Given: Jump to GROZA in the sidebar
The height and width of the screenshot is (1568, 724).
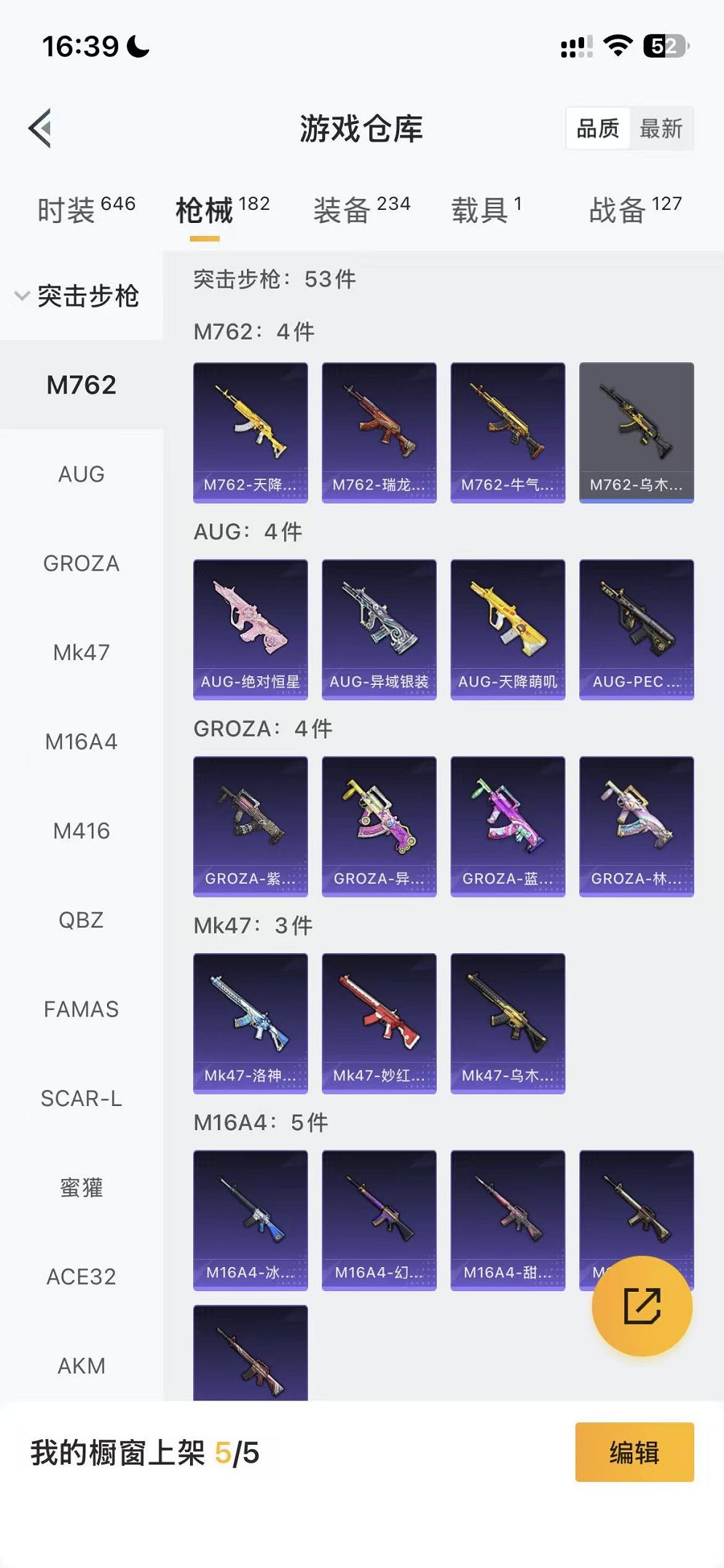Looking at the screenshot, I should click(x=81, y=563).
